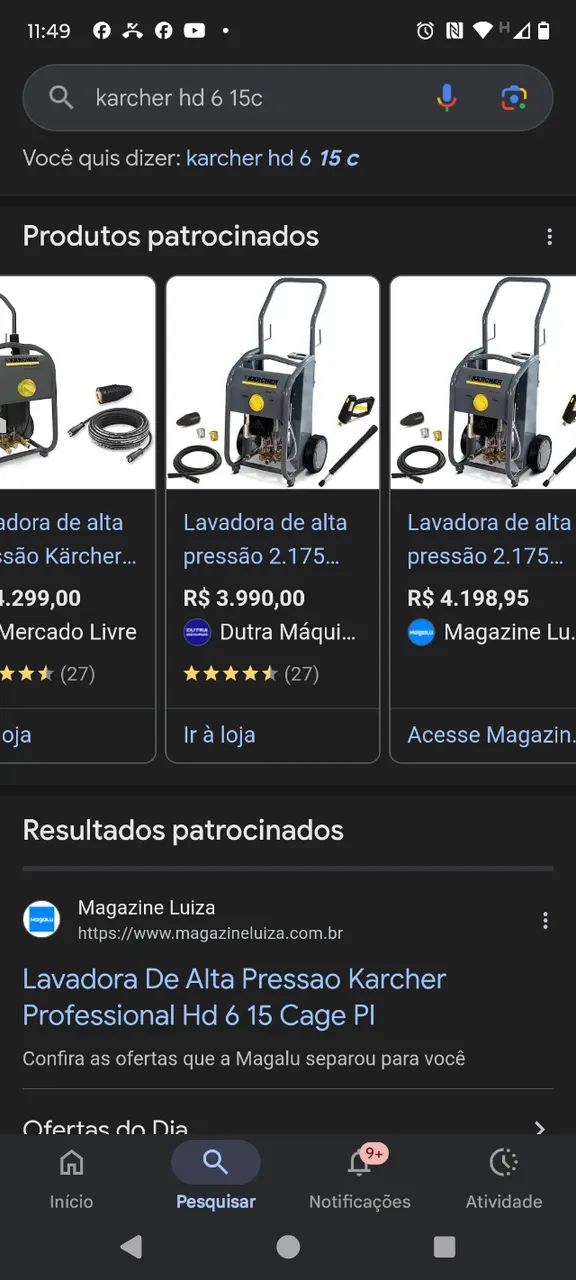Viewport: 576px width, 1280px height.
Task: Tap the system home button
Action: (288, 1246)
